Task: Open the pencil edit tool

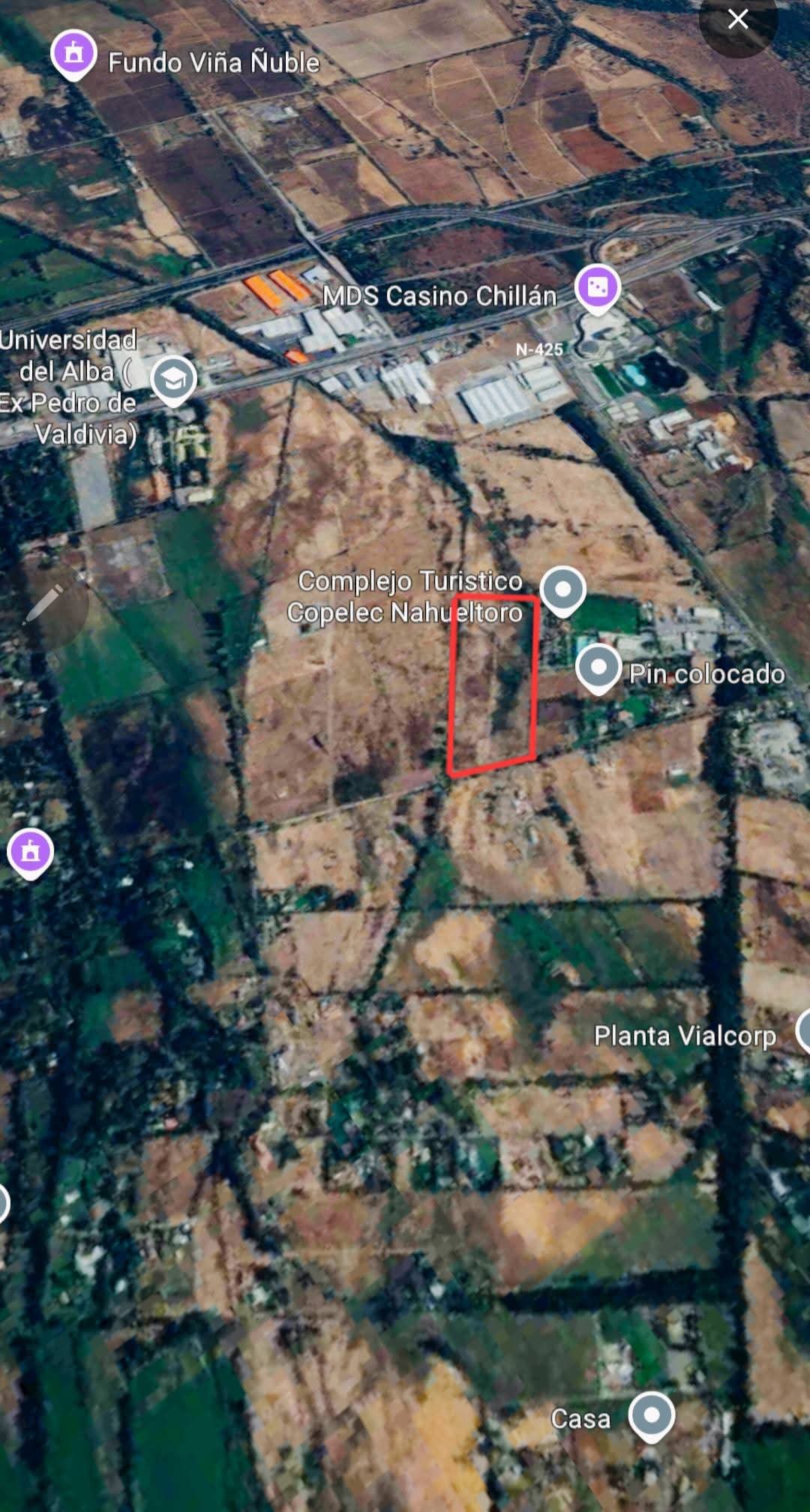Action: 45,605
